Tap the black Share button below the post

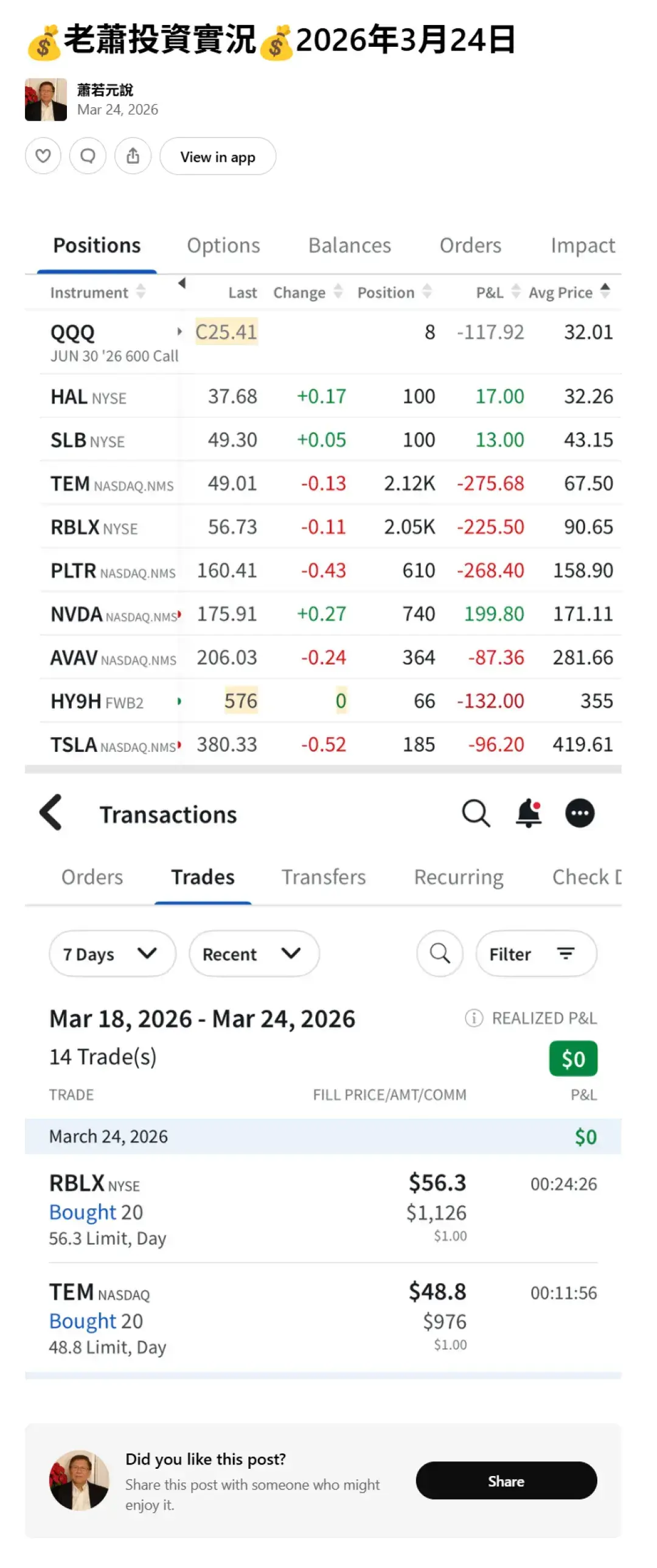click(506, 1481)
